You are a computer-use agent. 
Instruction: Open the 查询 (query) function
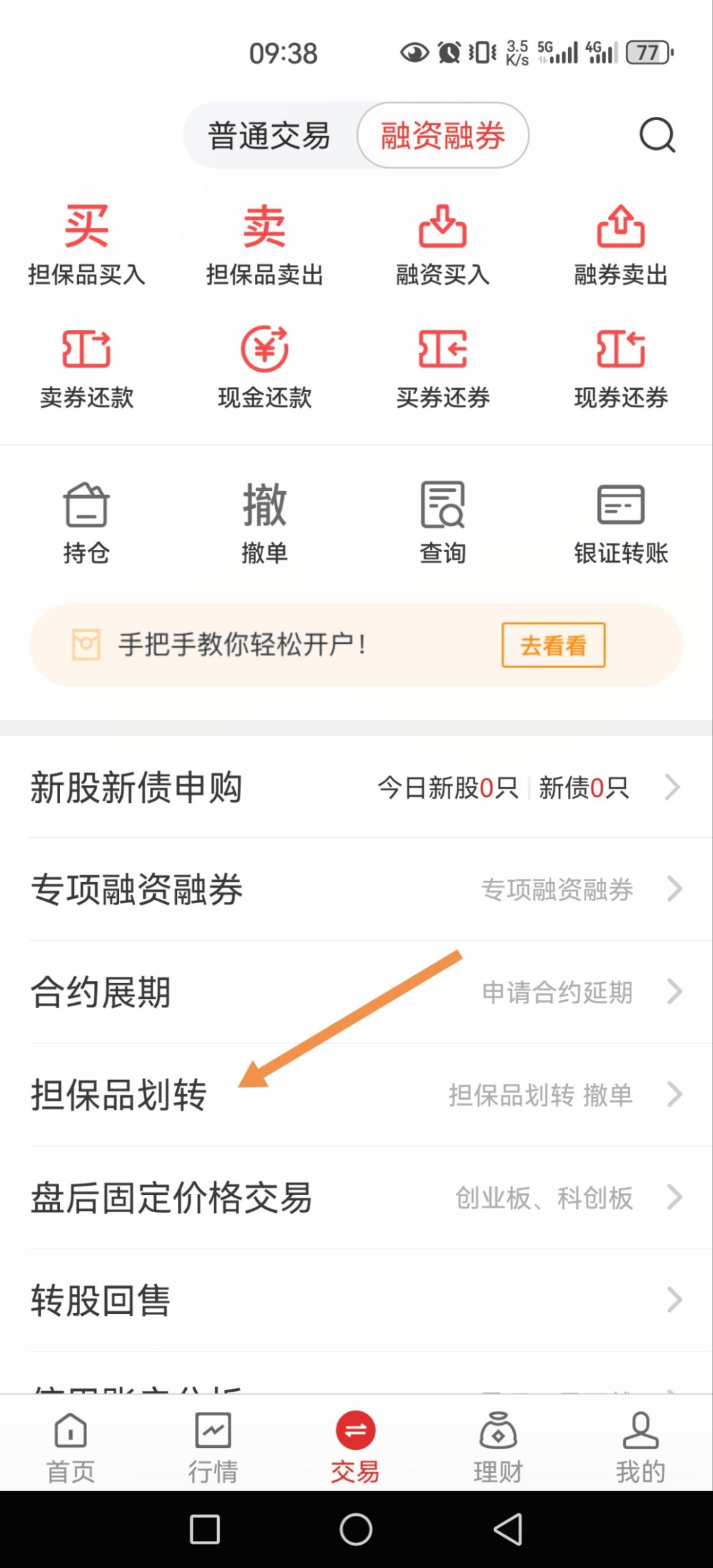tap(442, 522)
